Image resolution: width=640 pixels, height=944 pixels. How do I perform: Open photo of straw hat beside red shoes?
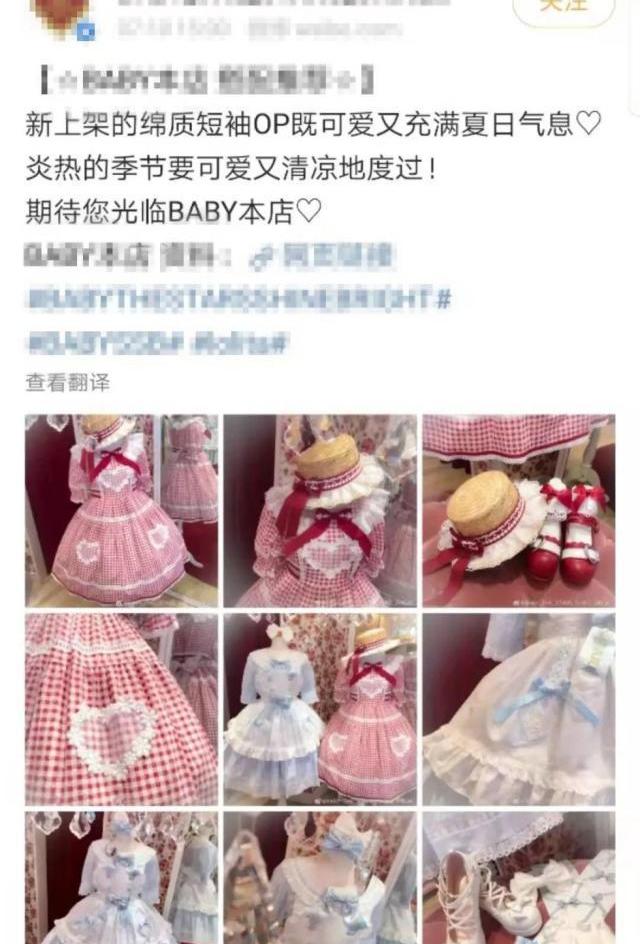(518, 511)
